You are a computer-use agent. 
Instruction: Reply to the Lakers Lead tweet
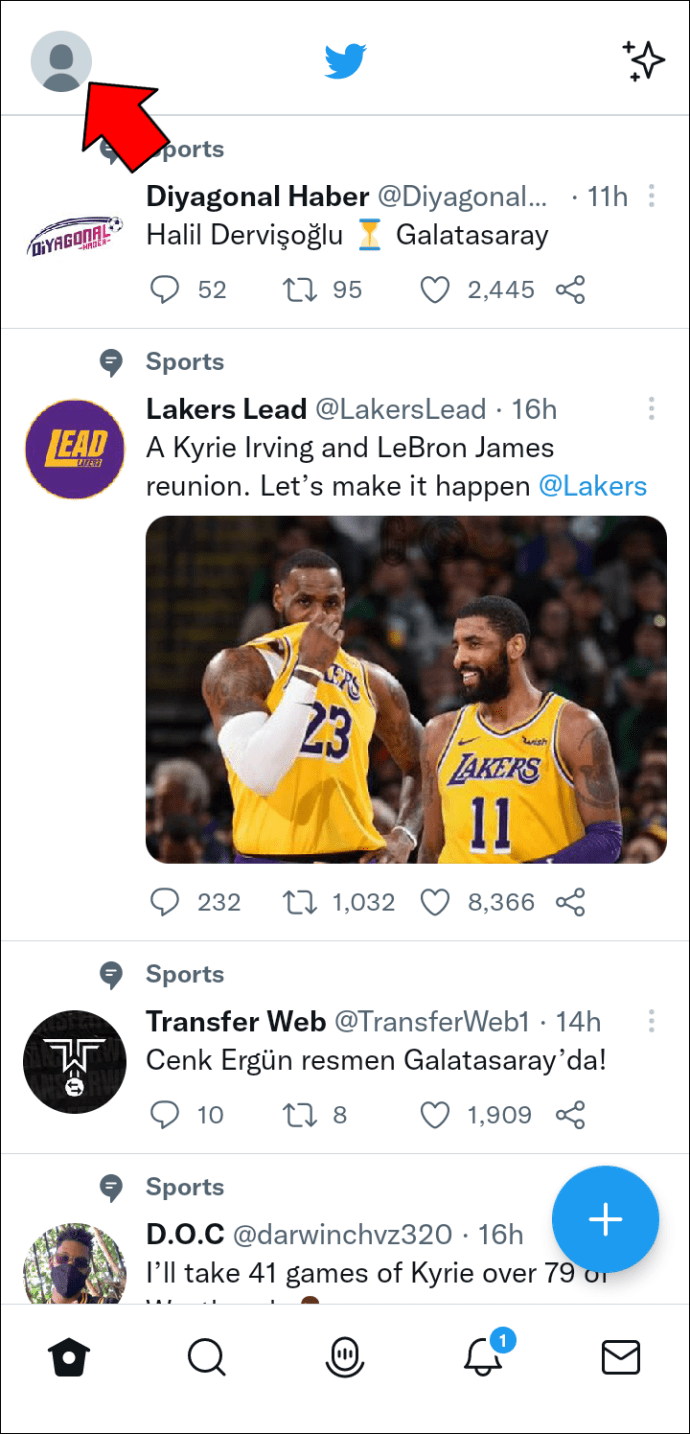coord(164,903)
